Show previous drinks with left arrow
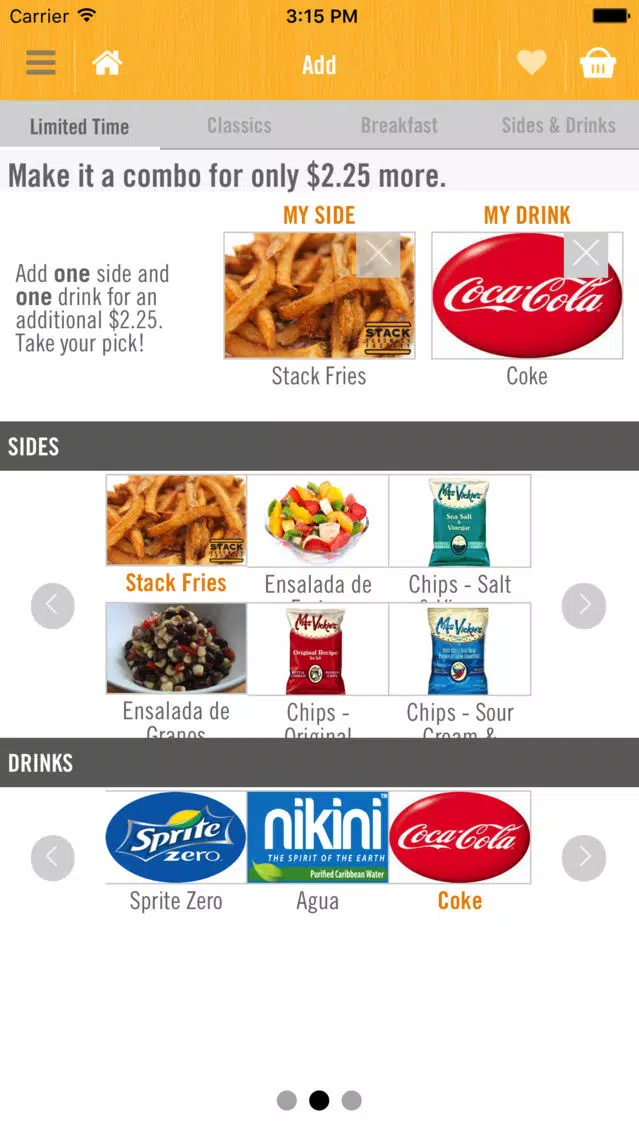 pyautogui.click(x=53, y=858)
